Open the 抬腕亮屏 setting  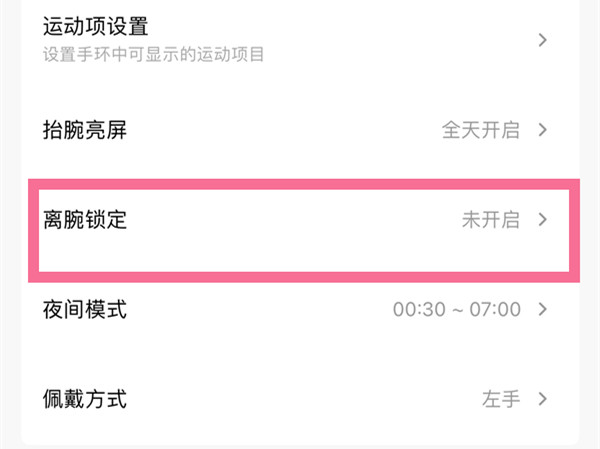tap(300, 130)
